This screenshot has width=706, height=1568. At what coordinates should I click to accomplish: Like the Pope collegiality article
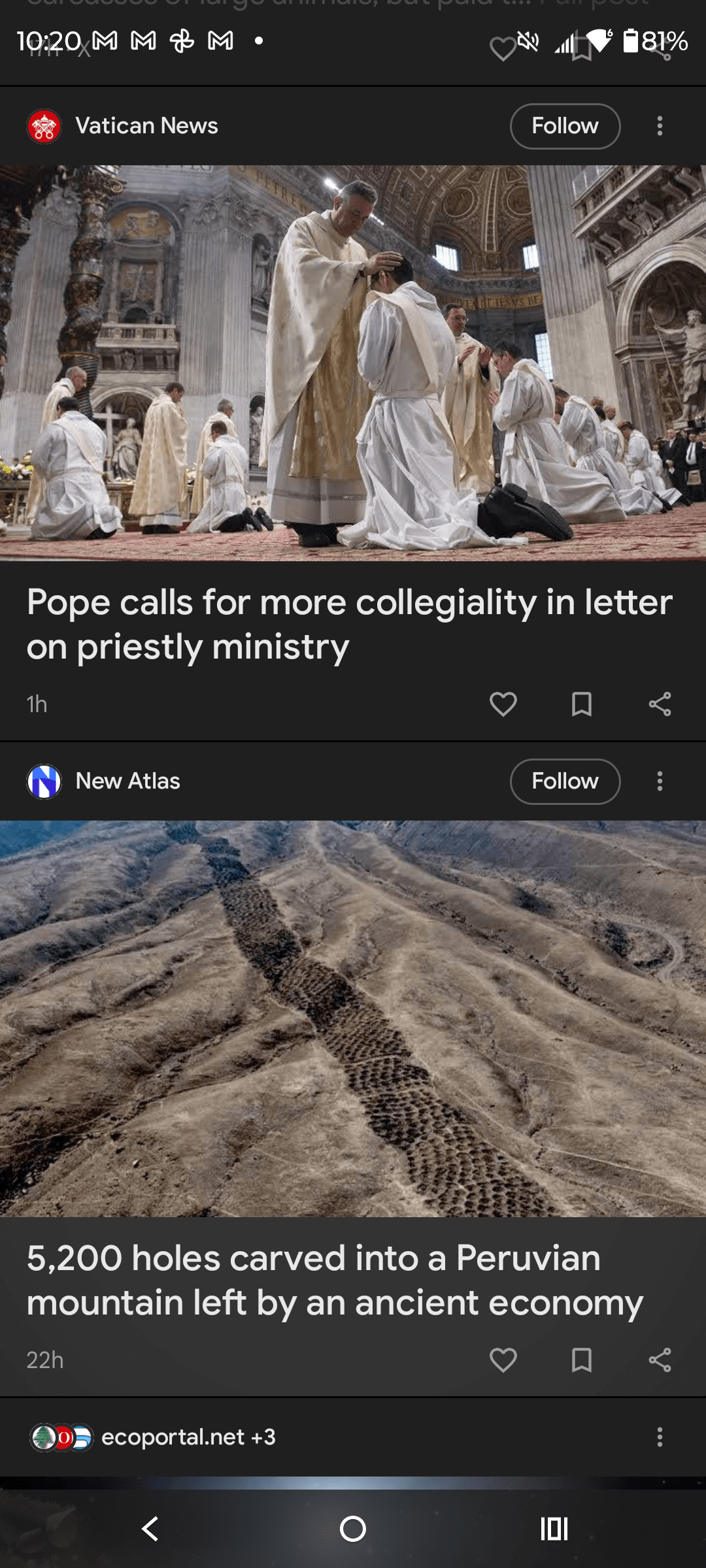(x=503, y=704)
